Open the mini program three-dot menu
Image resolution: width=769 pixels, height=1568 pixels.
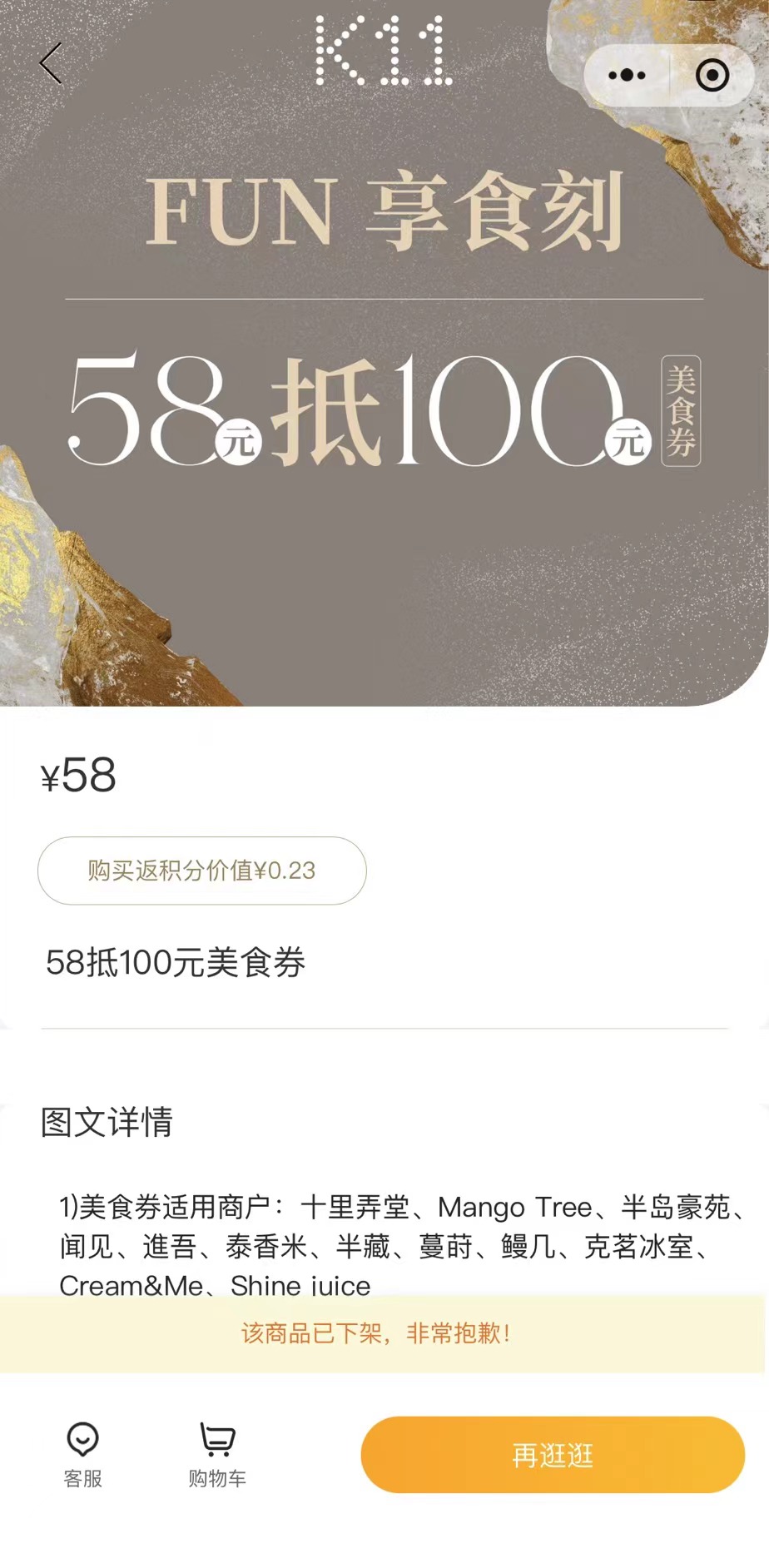[627, 76]
